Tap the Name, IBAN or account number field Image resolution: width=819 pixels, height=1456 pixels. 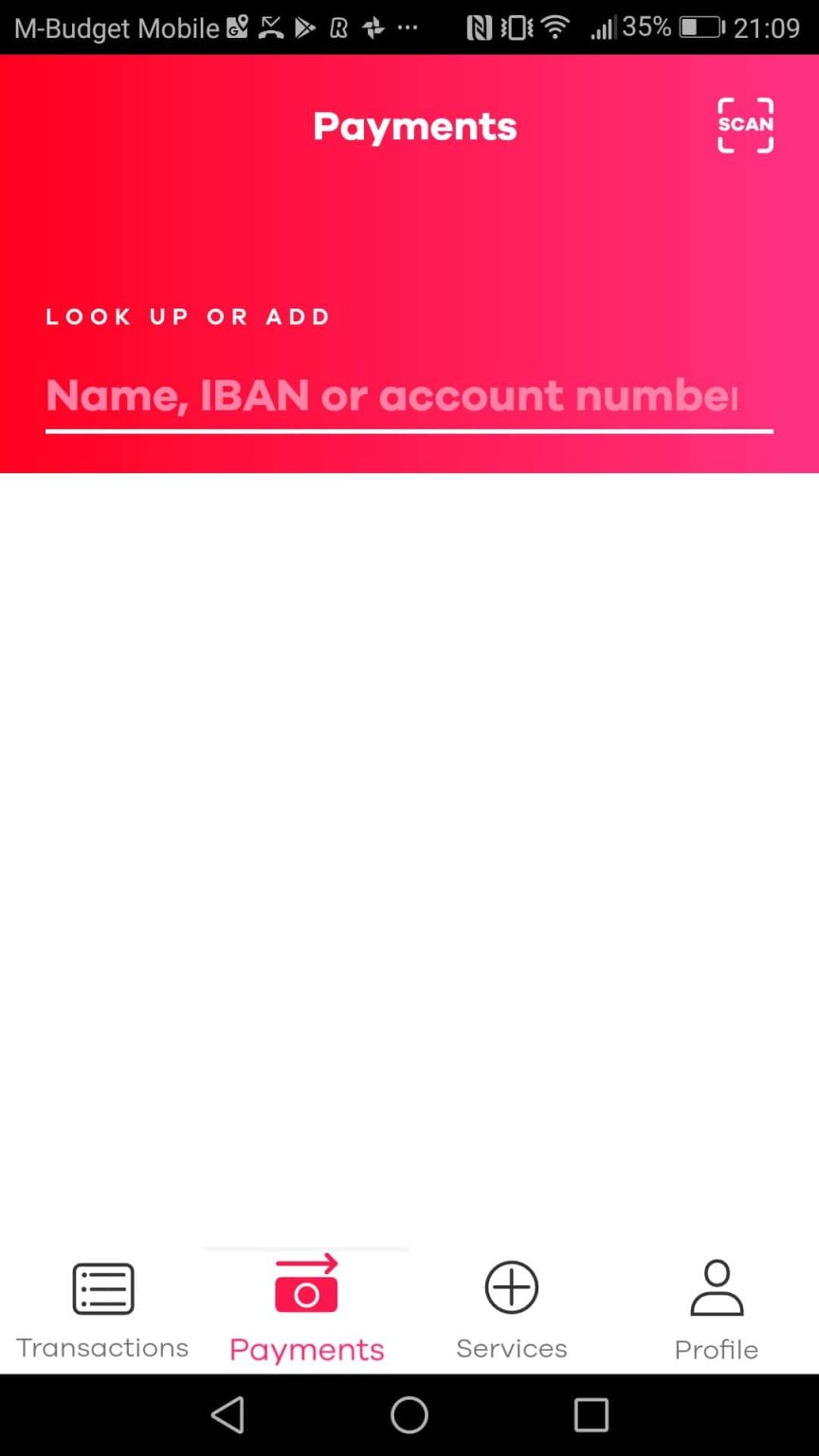click(408, 396)
